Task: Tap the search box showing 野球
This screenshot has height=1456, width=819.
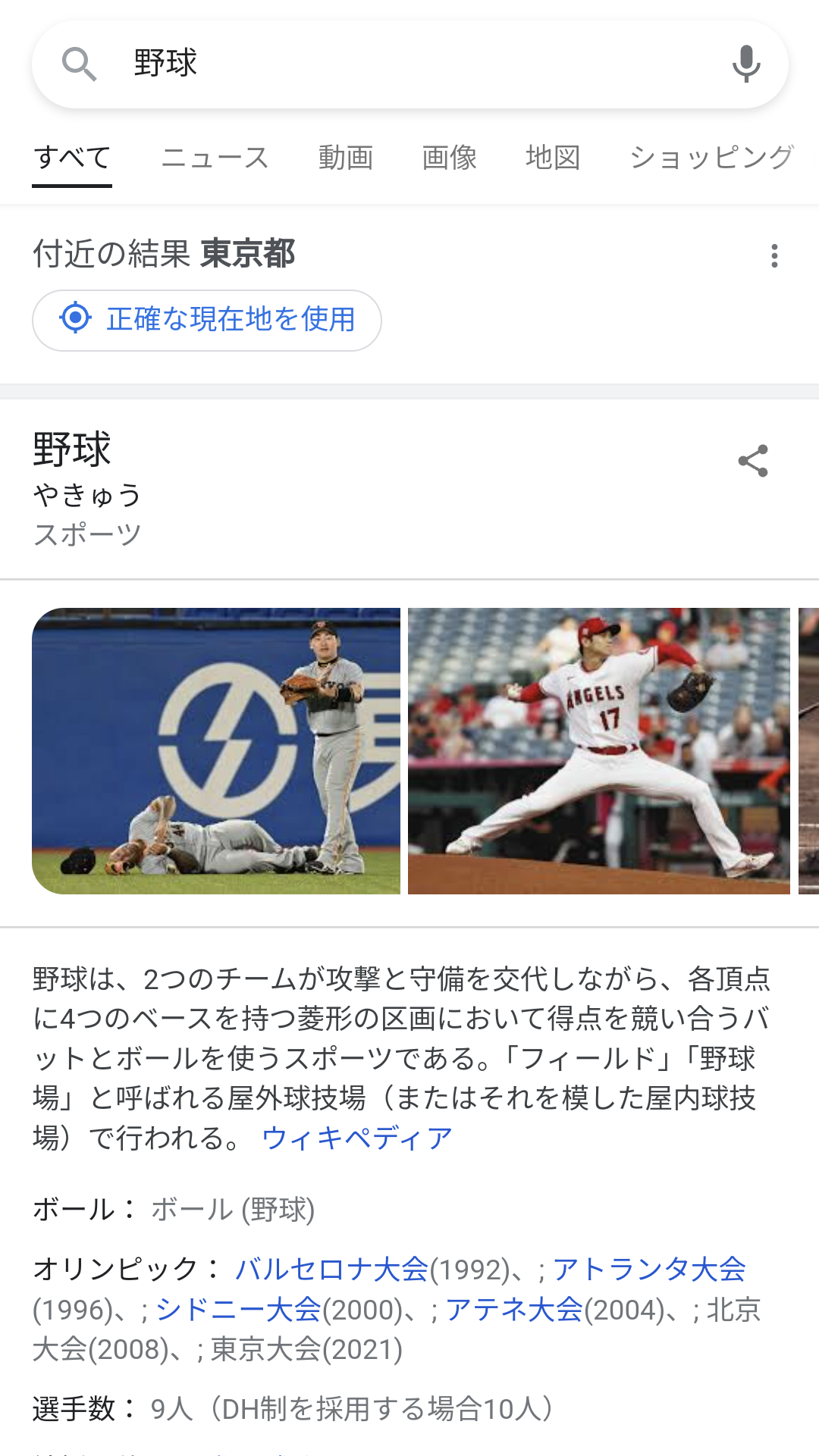Action: (409, 64)
